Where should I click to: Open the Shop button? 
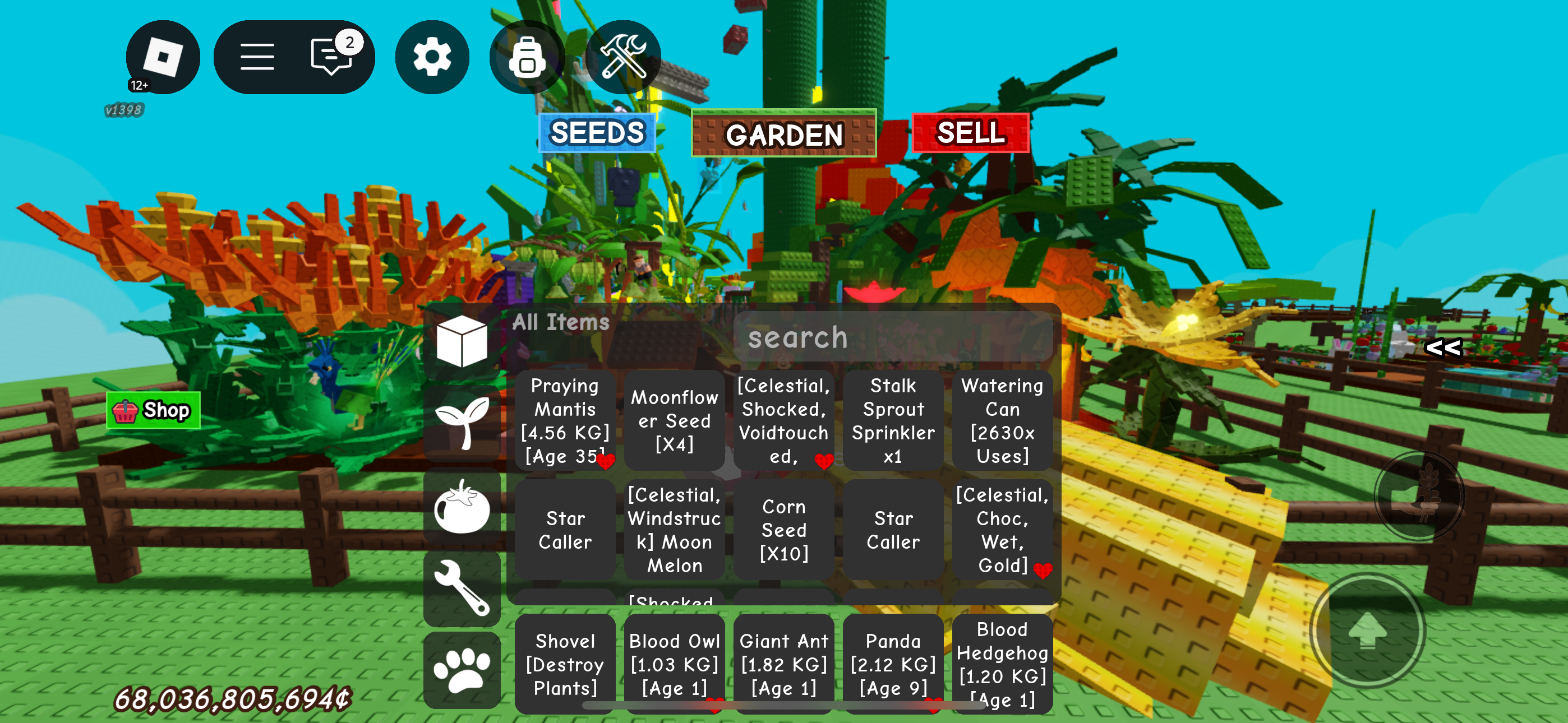pos(154,410)
